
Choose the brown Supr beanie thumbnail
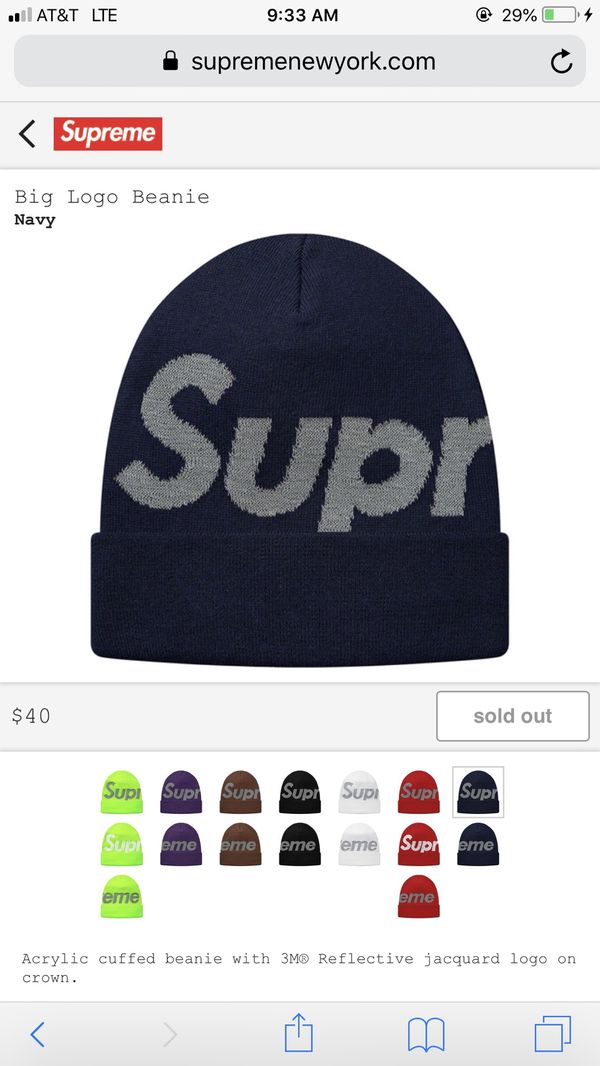click(x=241, y=792)
